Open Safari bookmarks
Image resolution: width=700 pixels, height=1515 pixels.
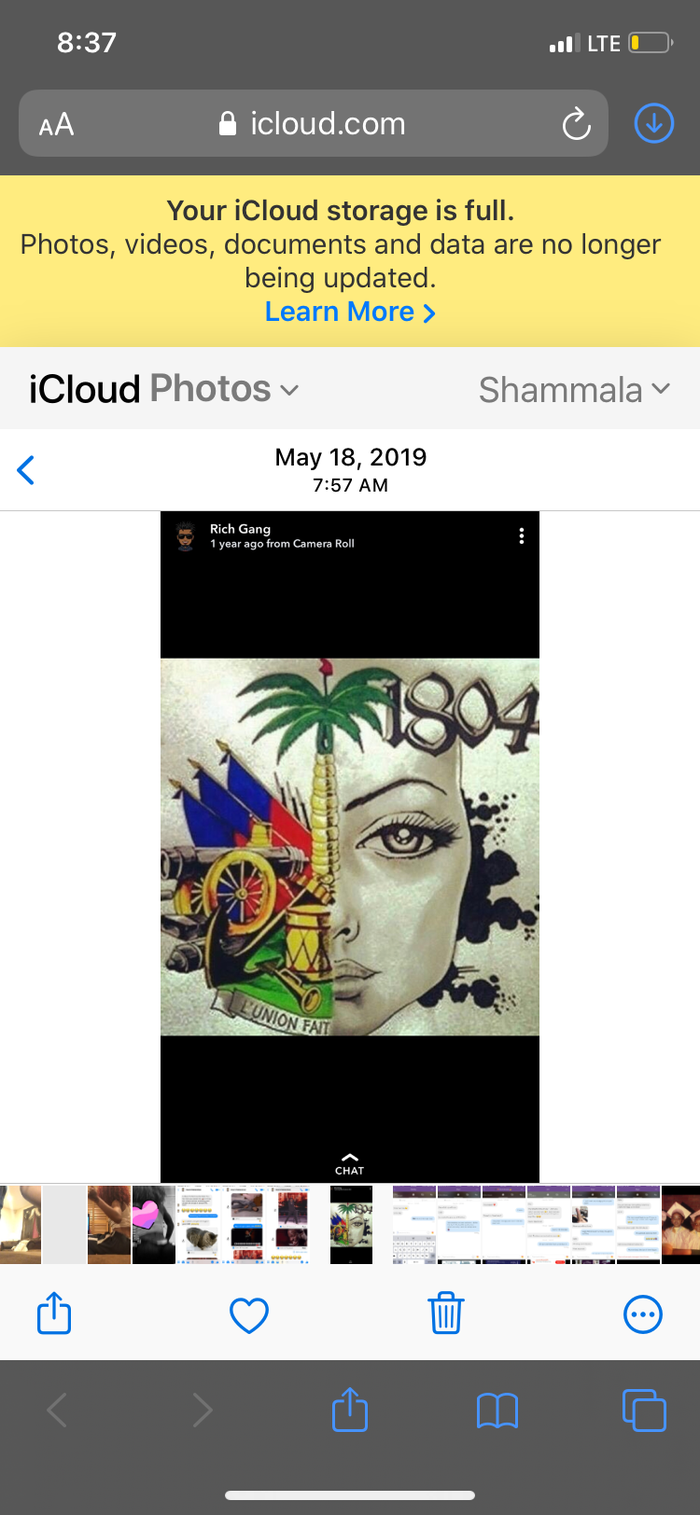(x=497, y=1411)
